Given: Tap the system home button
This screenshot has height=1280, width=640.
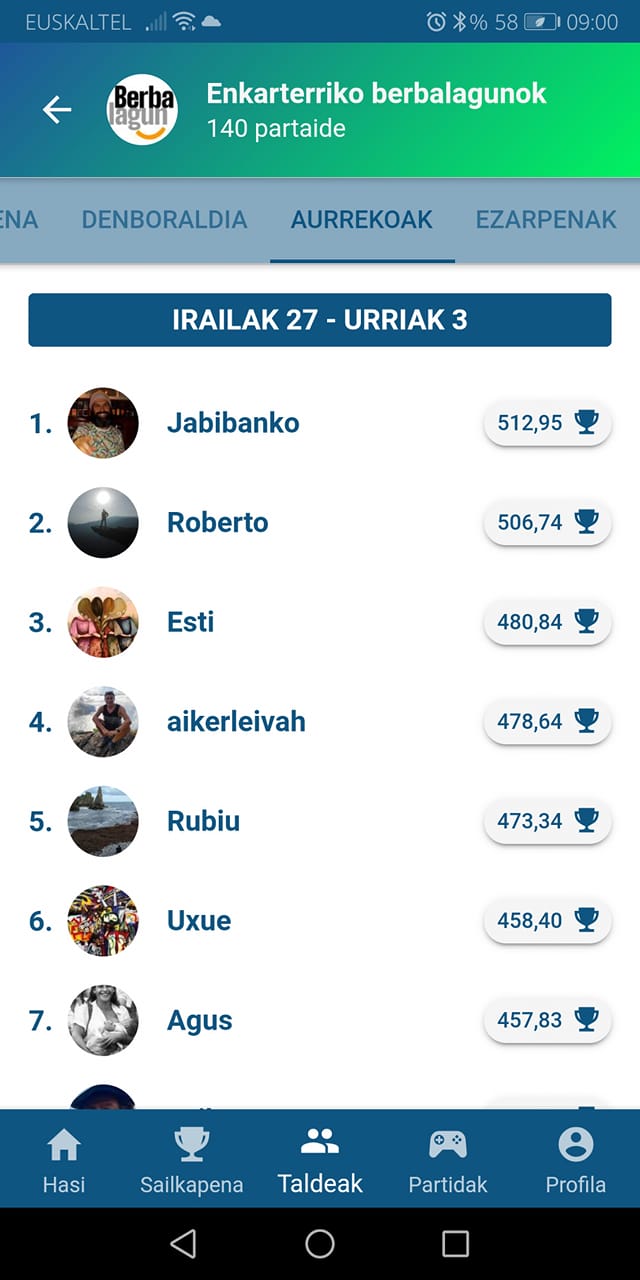Looking at the screenshot, I should [320, 1243].
